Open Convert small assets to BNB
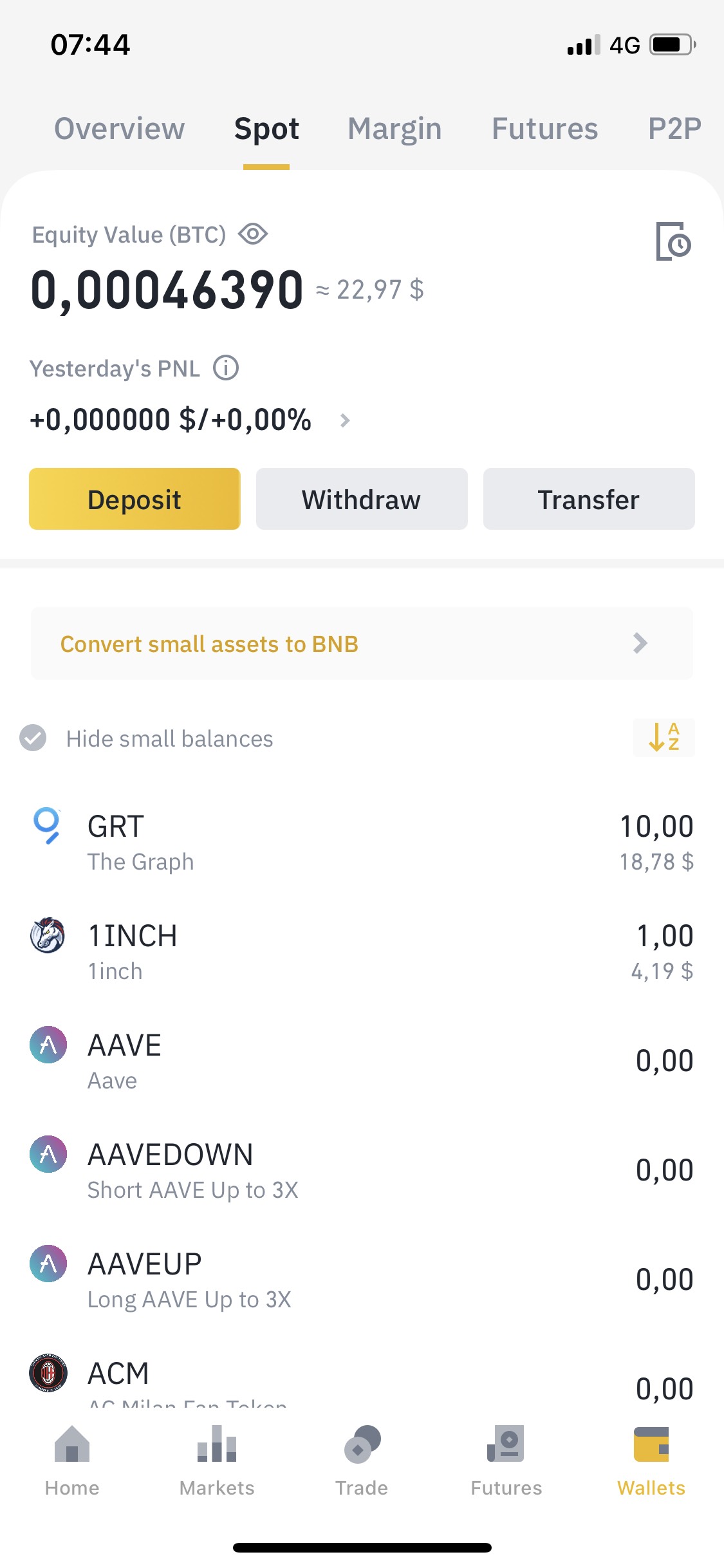 tap(362, 644)
